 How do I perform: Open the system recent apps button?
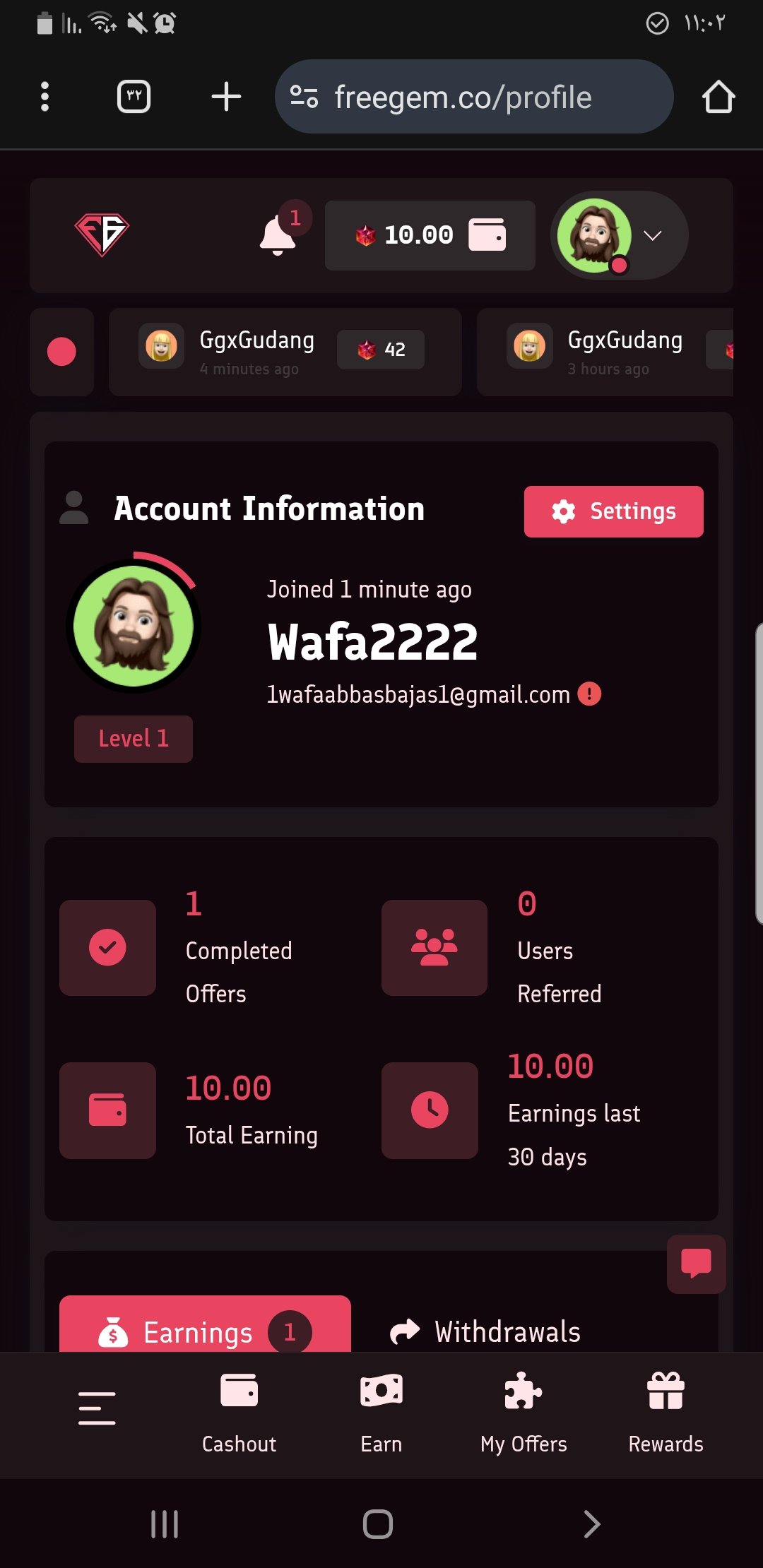click(165, 1524)
